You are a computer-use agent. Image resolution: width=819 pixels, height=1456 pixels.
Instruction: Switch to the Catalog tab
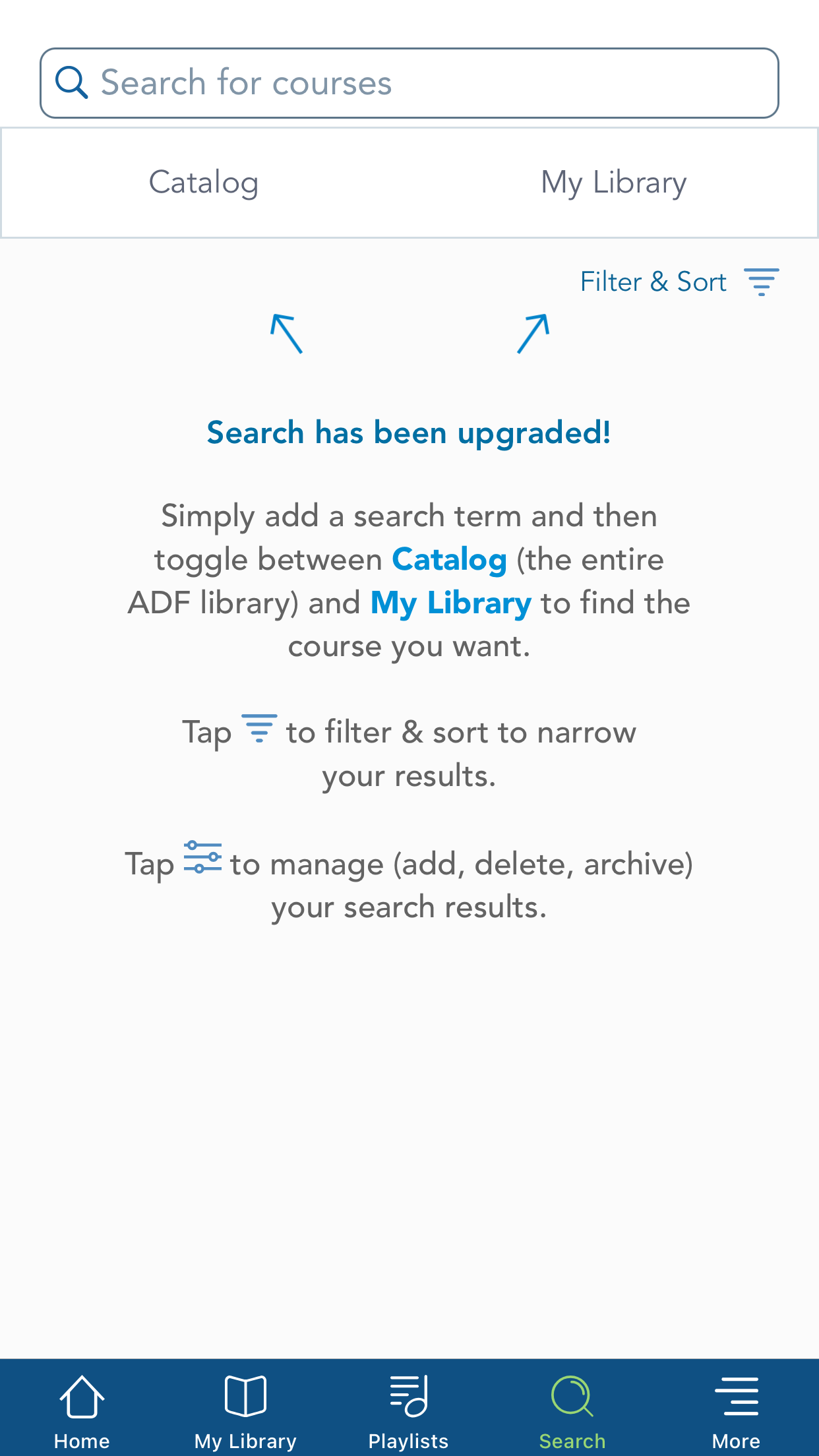click(x=203, y=182)
